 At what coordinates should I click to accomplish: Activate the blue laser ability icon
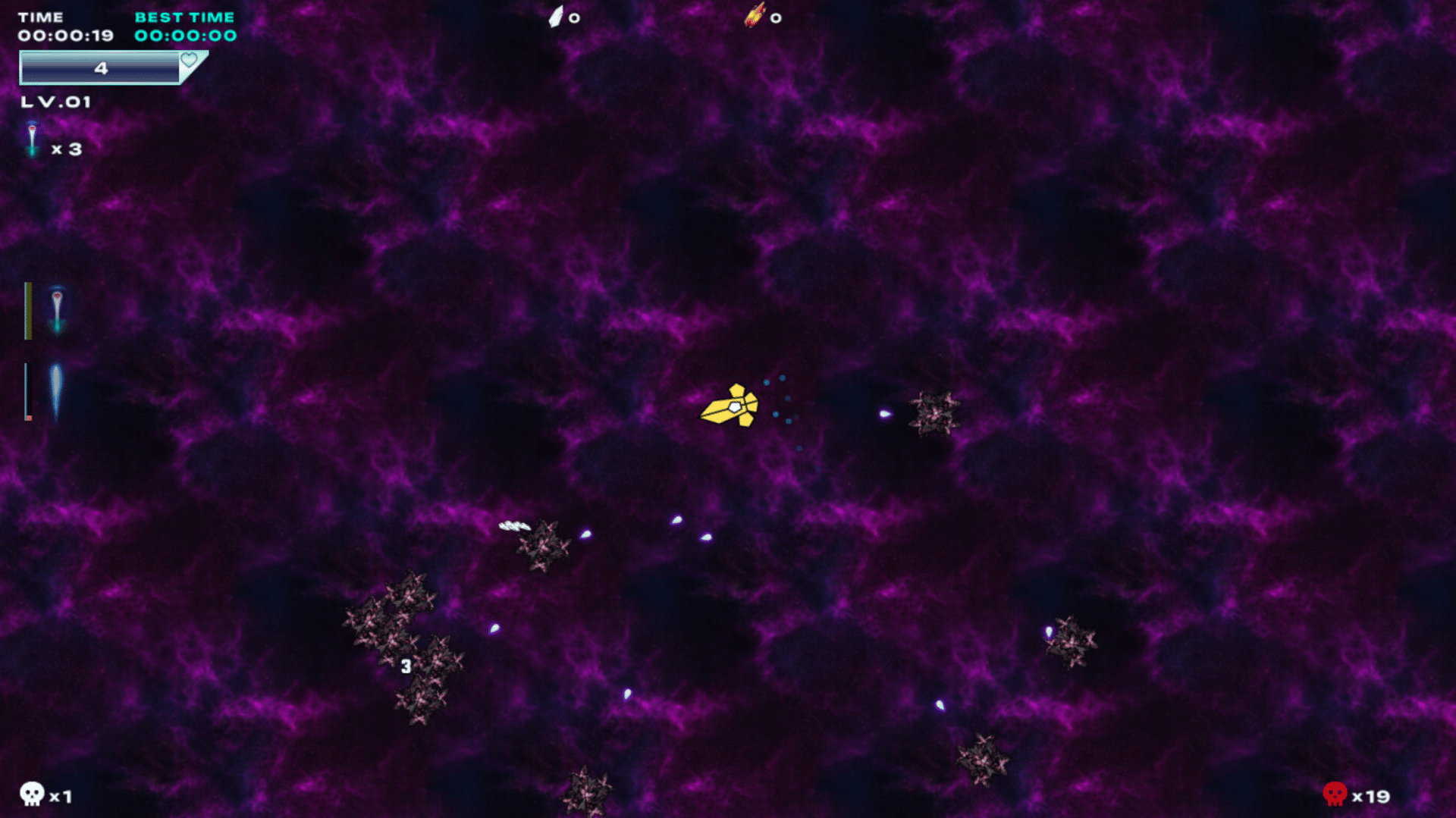click(x=56, y=390)
